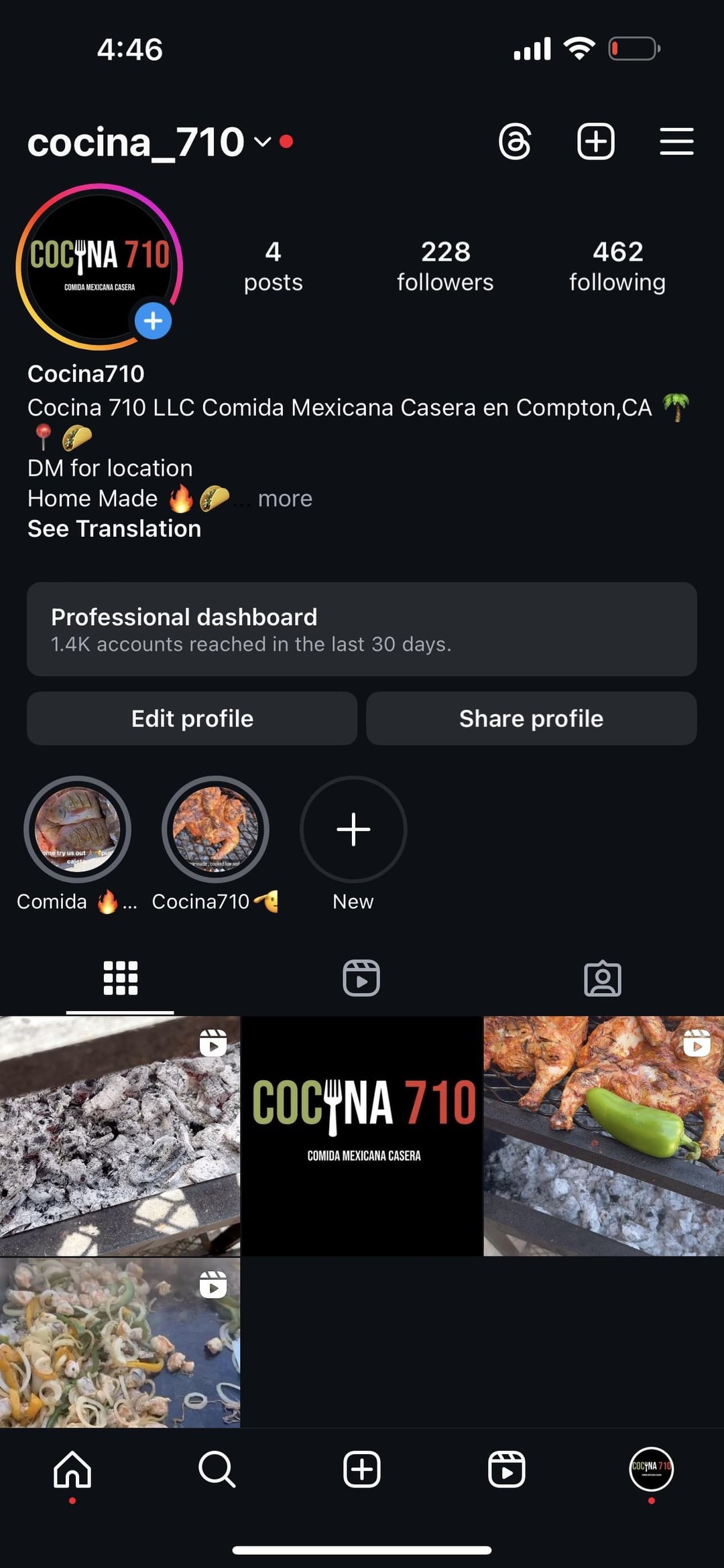Image resolution: width=724 pixels, height=1568 pixels.
Task: Open the Professional dashboard card
Action: tap(362, 629)
